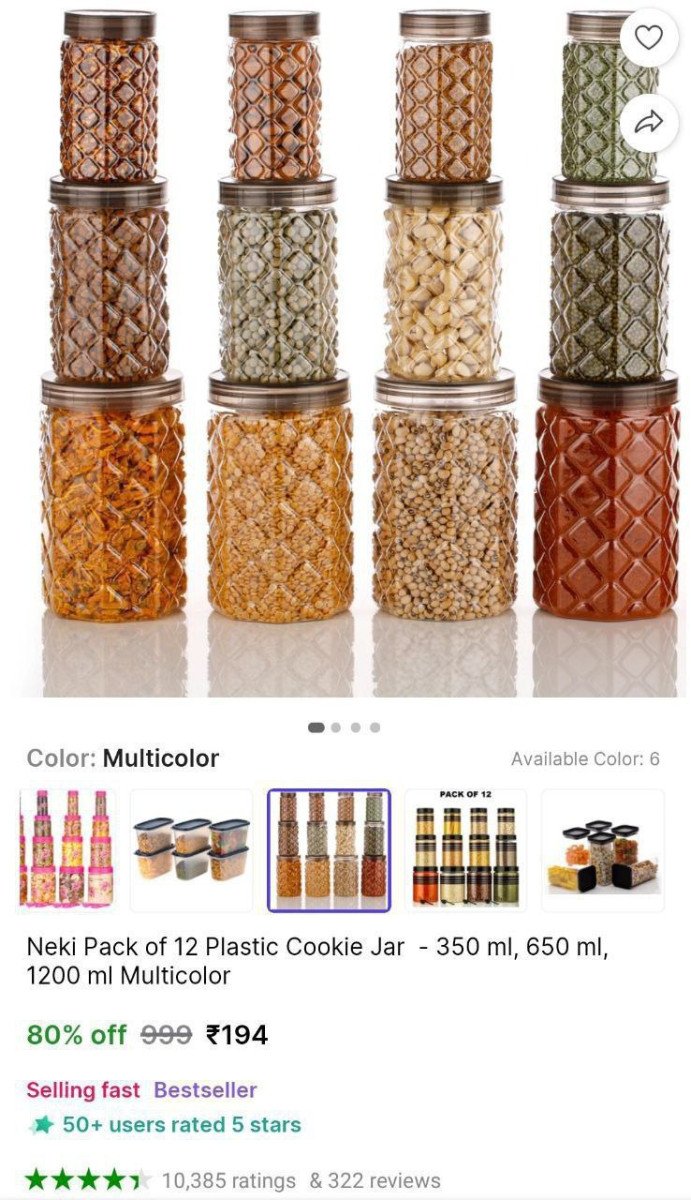Add this cookie jar set to wishlist
This screenshot has width=691, height=1200.
tap(649, 38)
